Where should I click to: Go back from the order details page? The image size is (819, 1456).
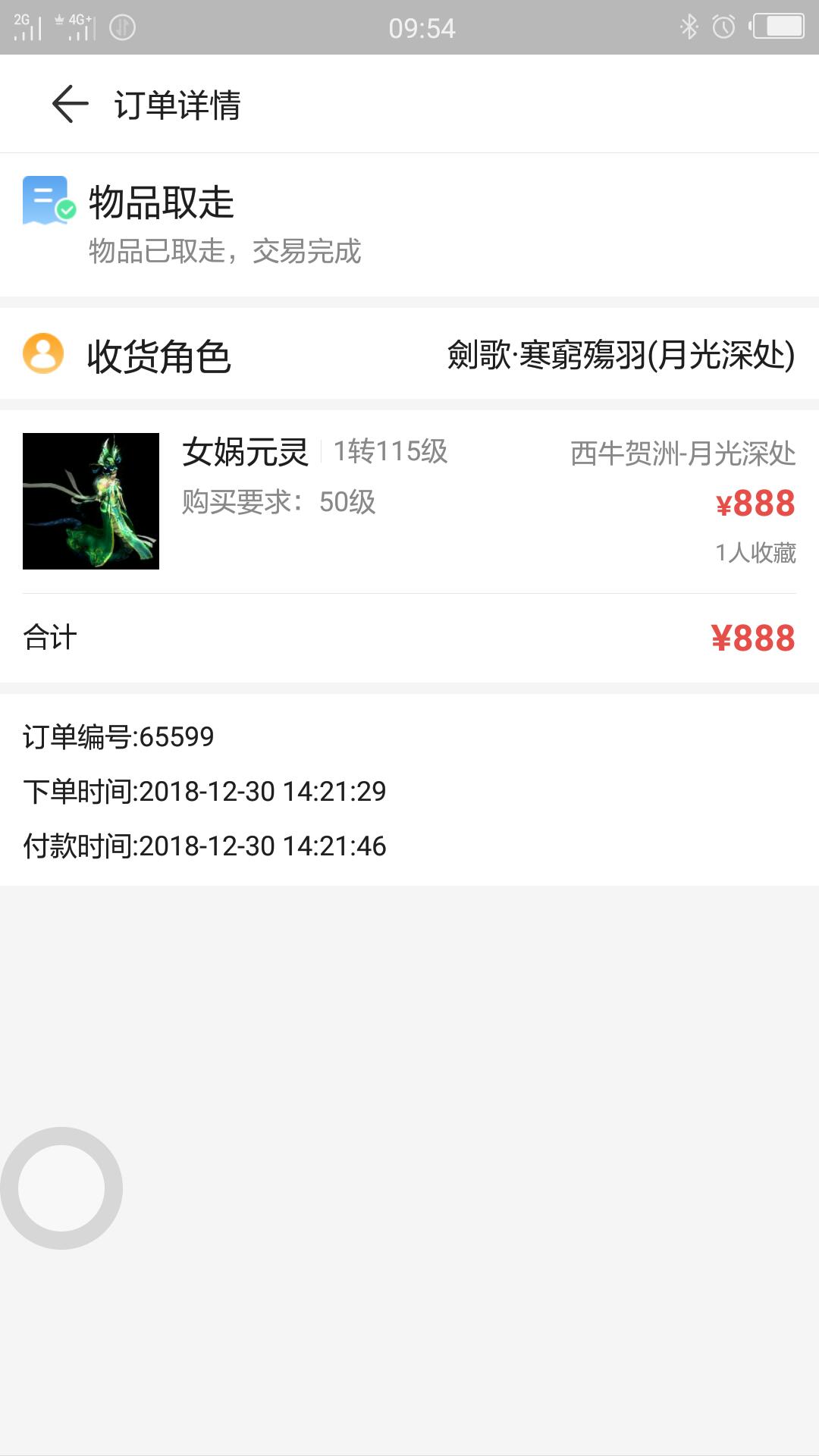pyautogui.click(x=71, y=104)
